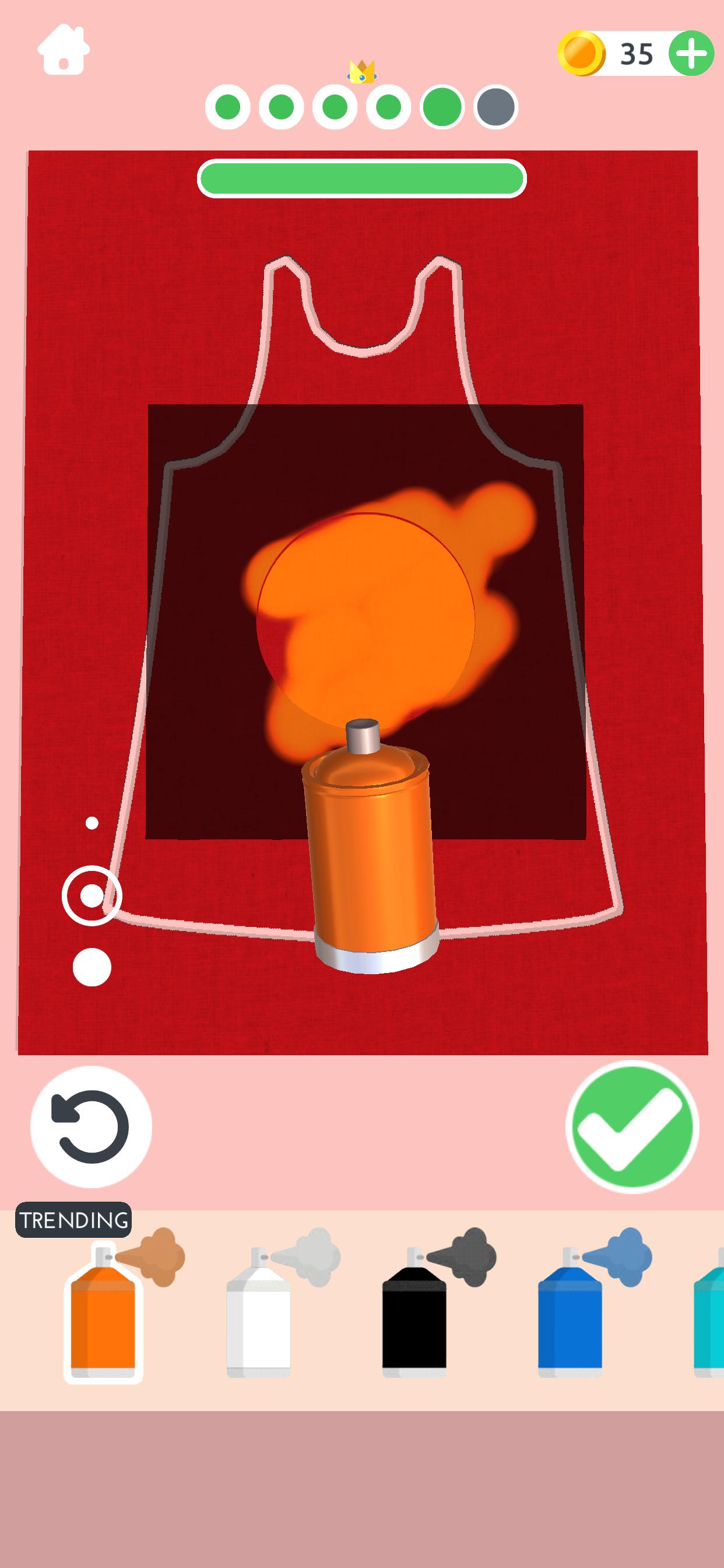Set the largest spray size dot

(92, 967)
